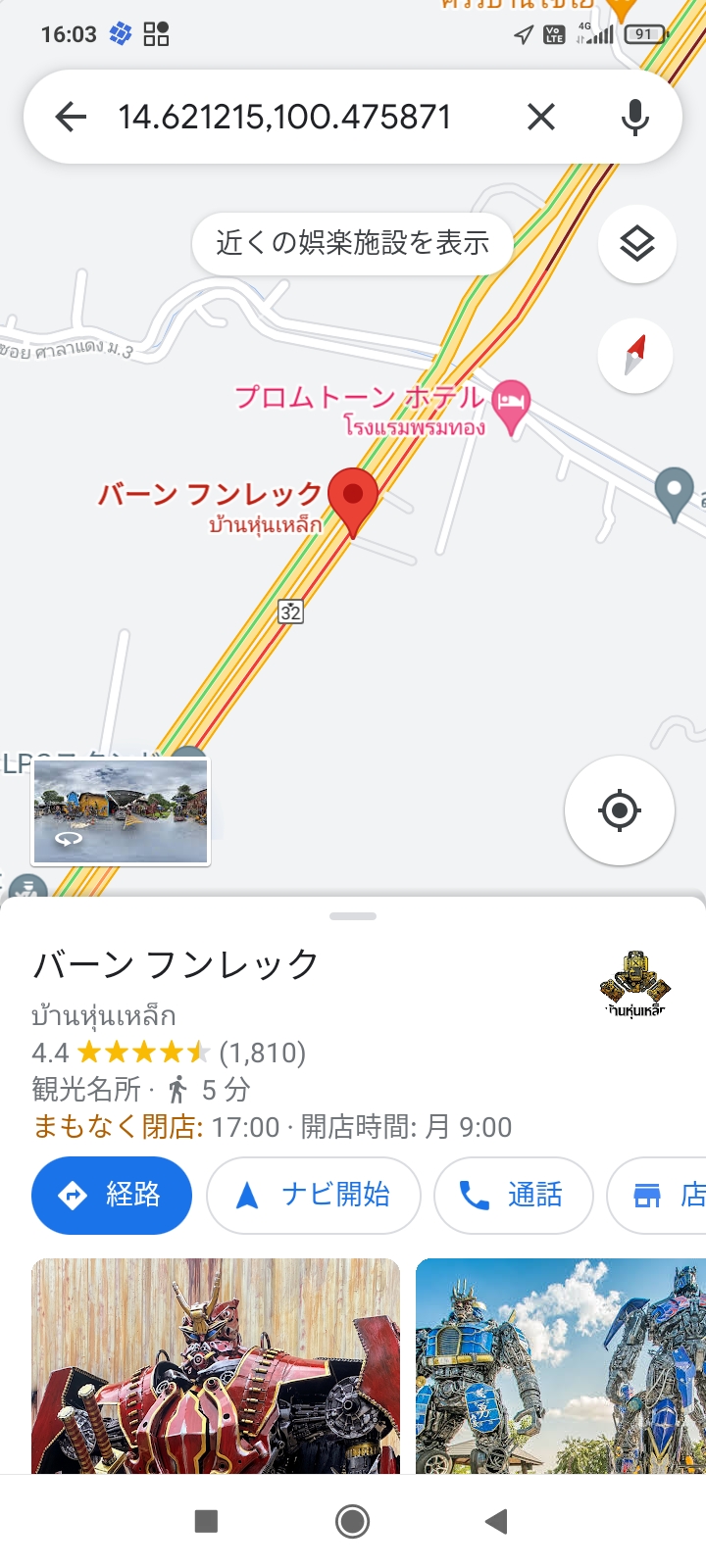Tap the place logo image
Image resolution: width=706 pixels, height=1568 pixels.
point(635,983)
